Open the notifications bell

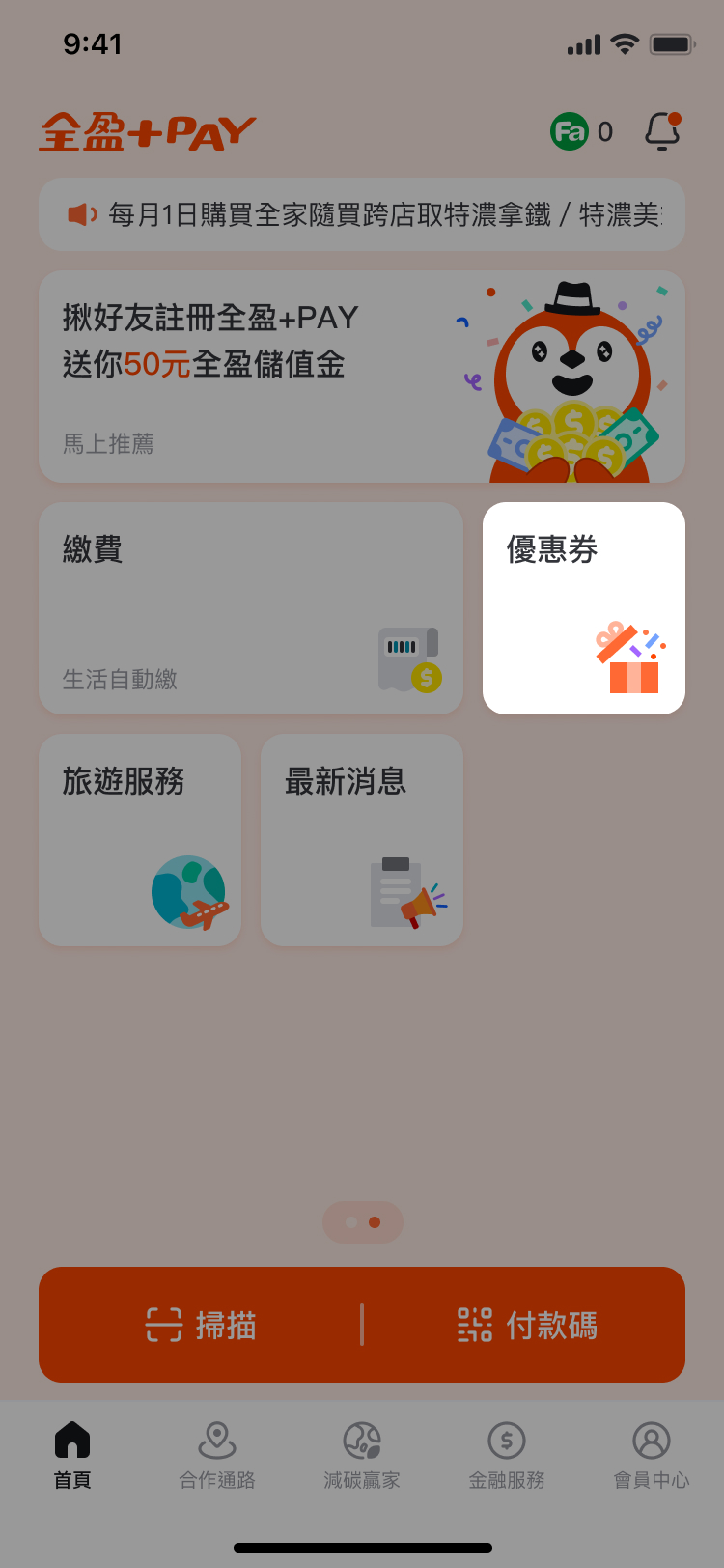click(x=662, y=131)
